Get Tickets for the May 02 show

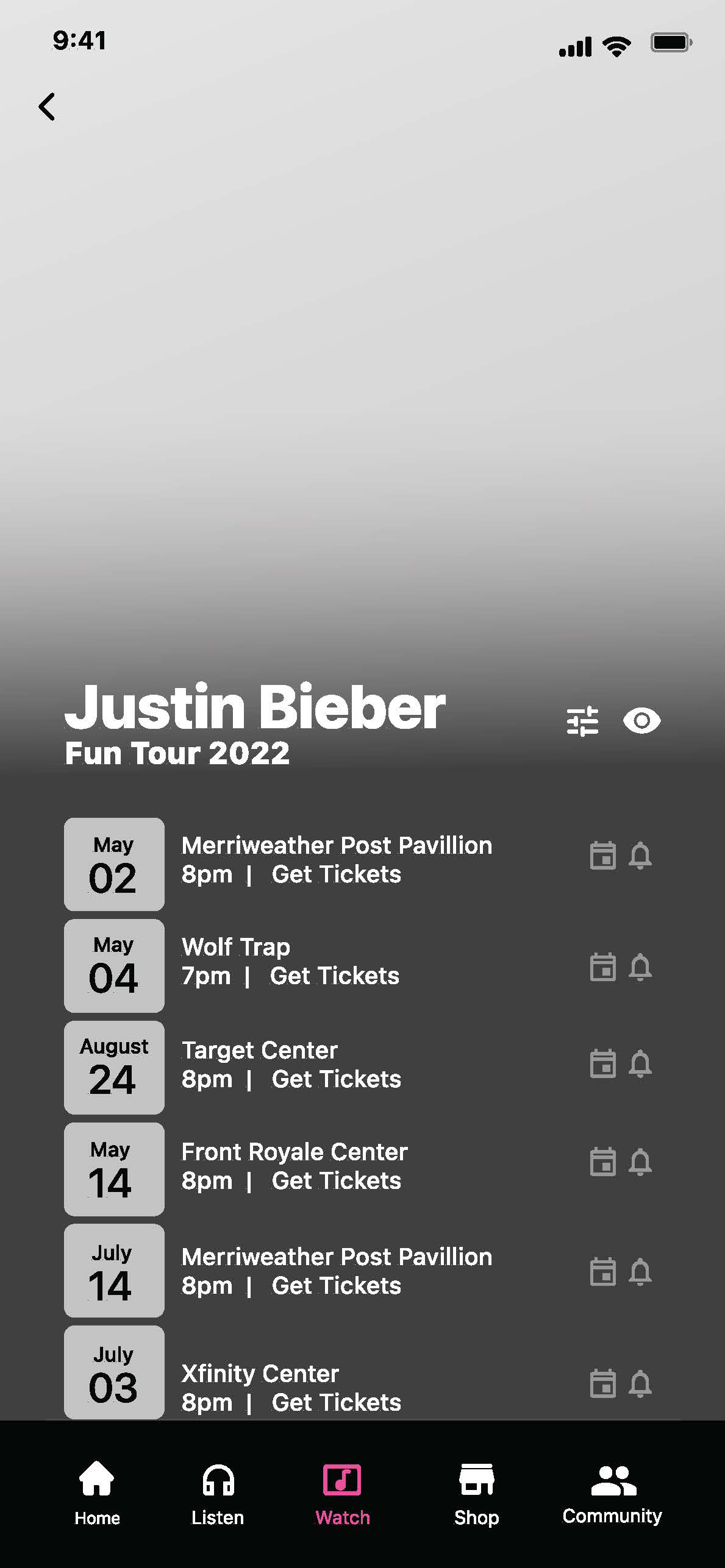[336, 874]
